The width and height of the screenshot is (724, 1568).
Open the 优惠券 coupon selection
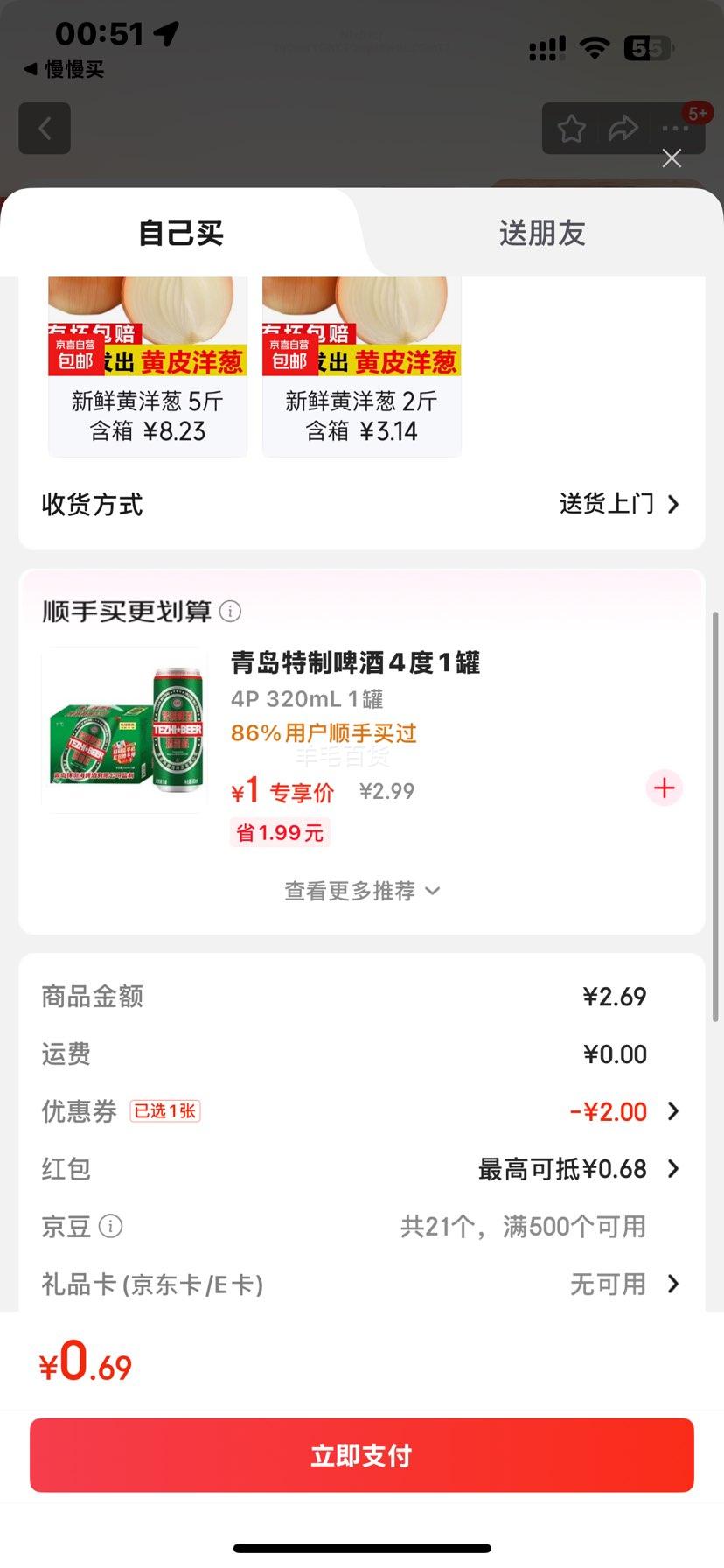click(x=623, y=1111)
